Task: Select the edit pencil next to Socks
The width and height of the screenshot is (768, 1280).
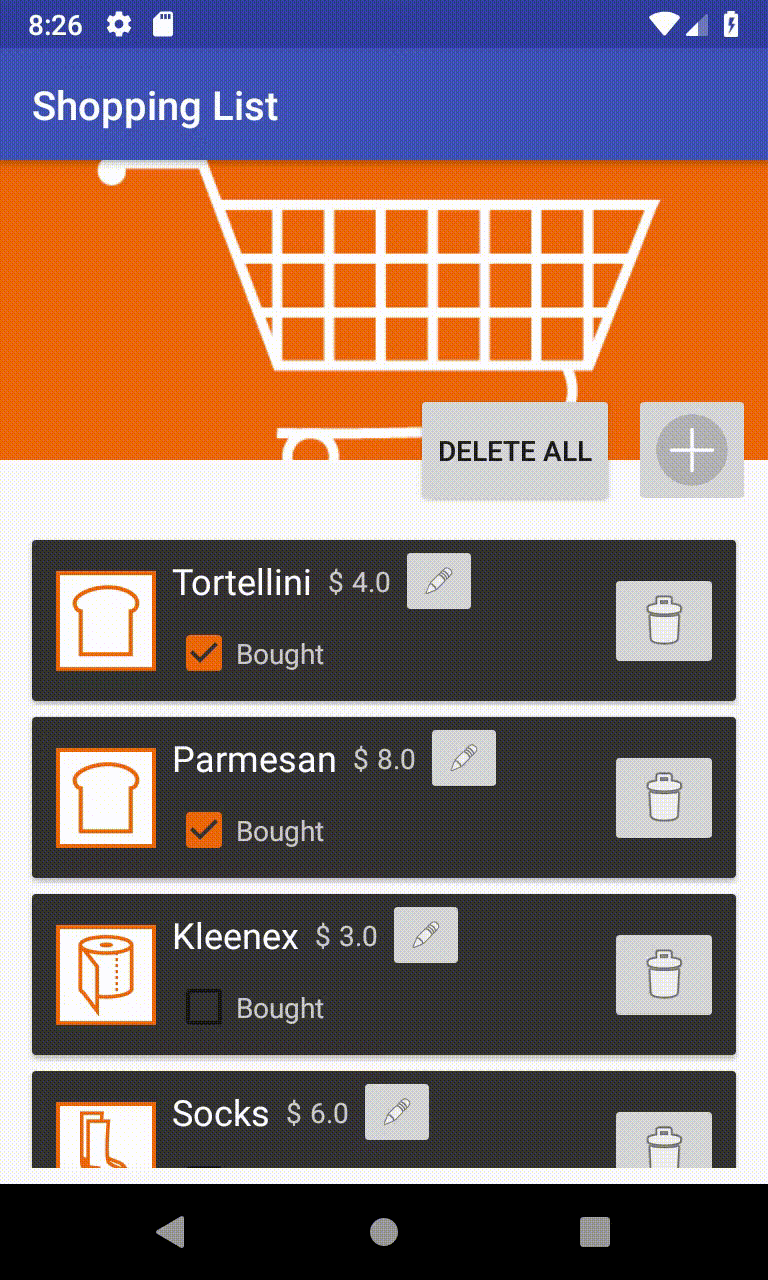Action: point(396,1111)
